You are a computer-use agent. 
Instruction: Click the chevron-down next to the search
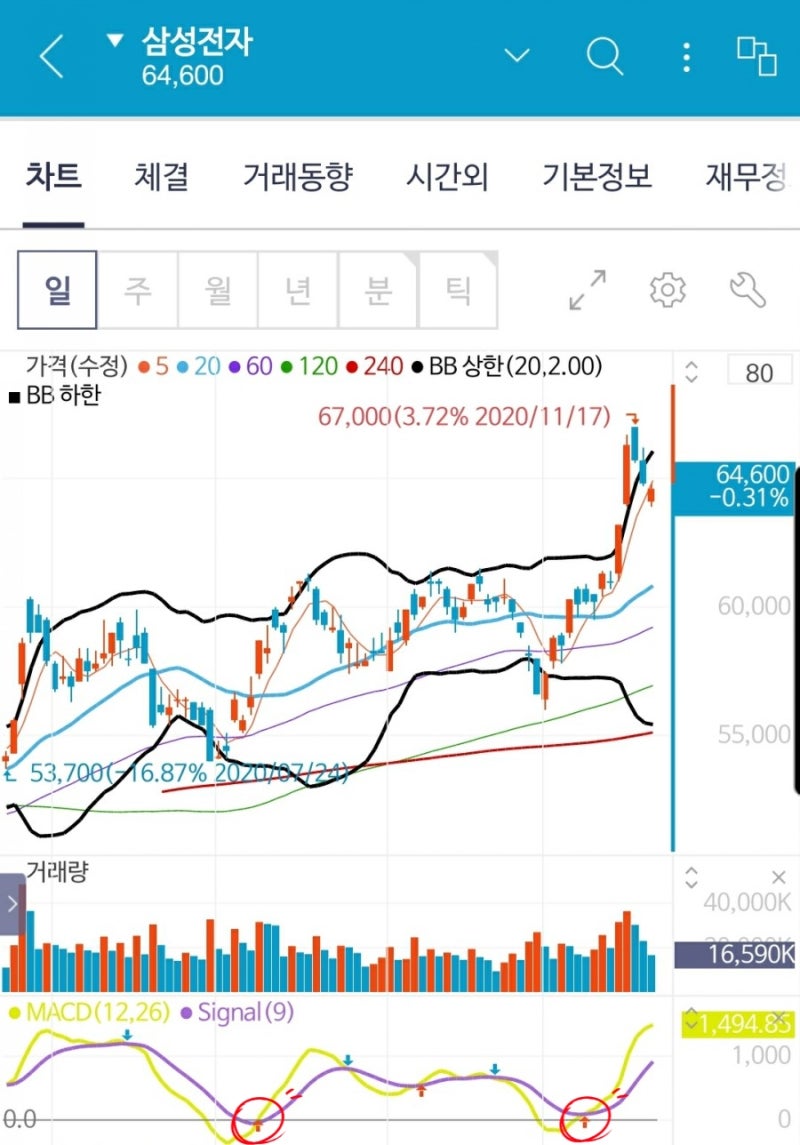(x=516, y=58)
